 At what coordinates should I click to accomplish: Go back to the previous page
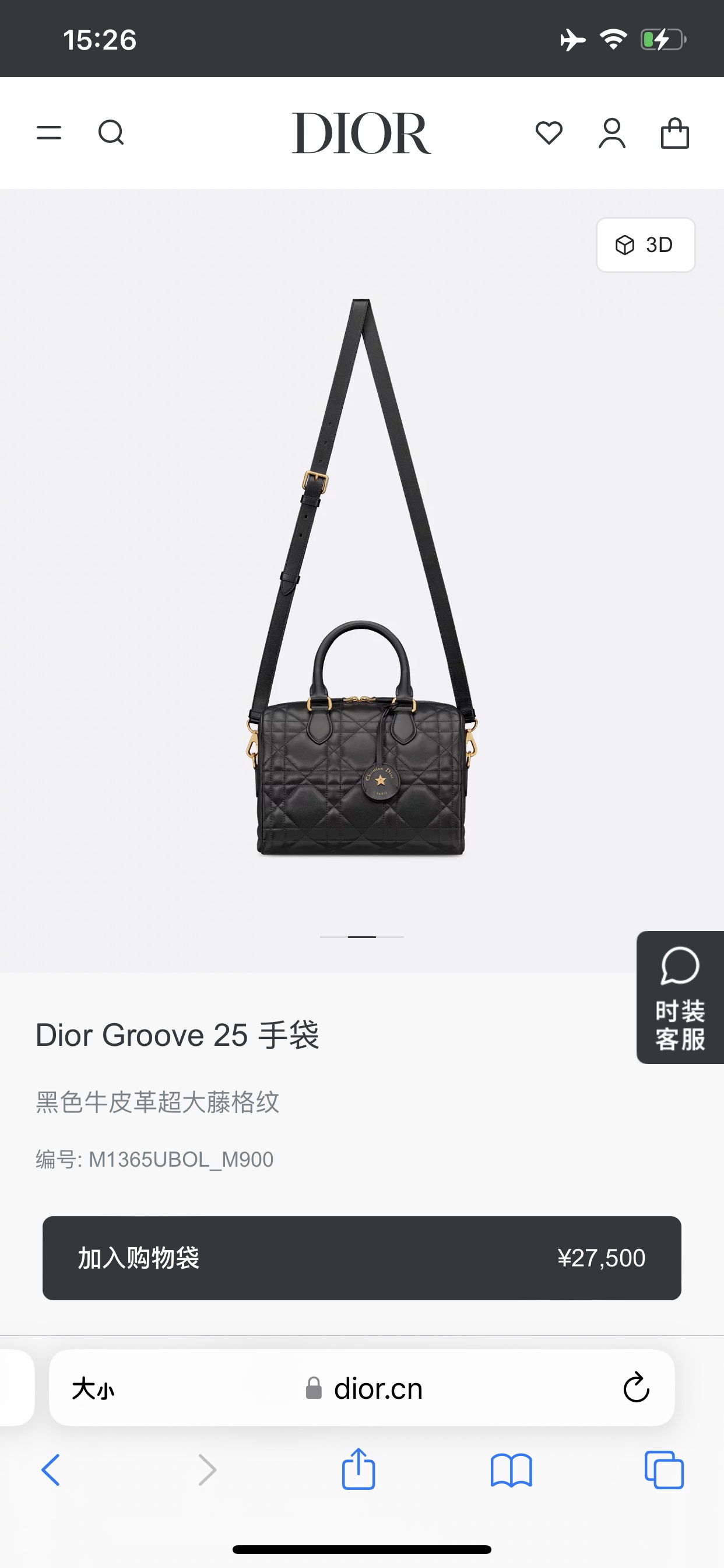pos(51,1470)
